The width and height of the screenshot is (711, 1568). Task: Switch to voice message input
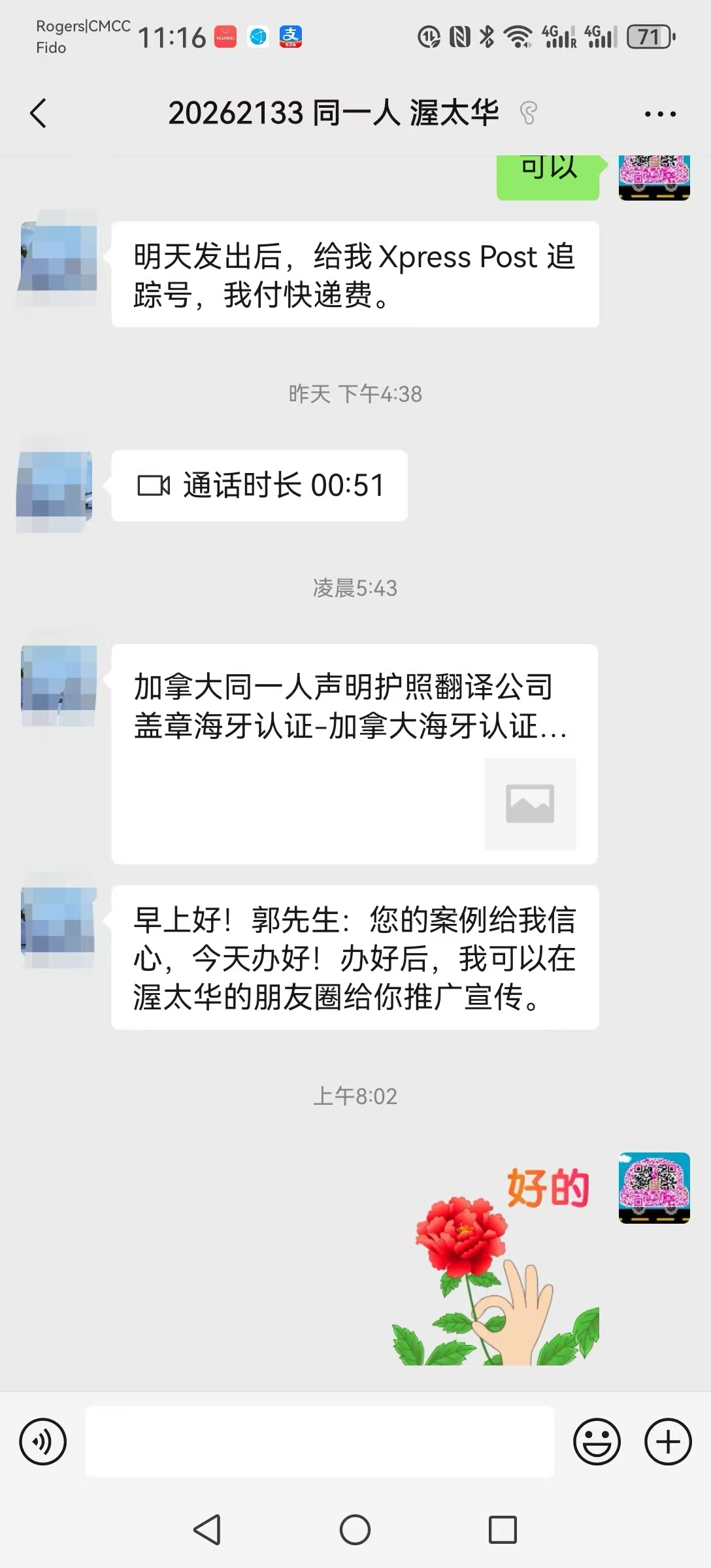click(x=43, y=1441)
